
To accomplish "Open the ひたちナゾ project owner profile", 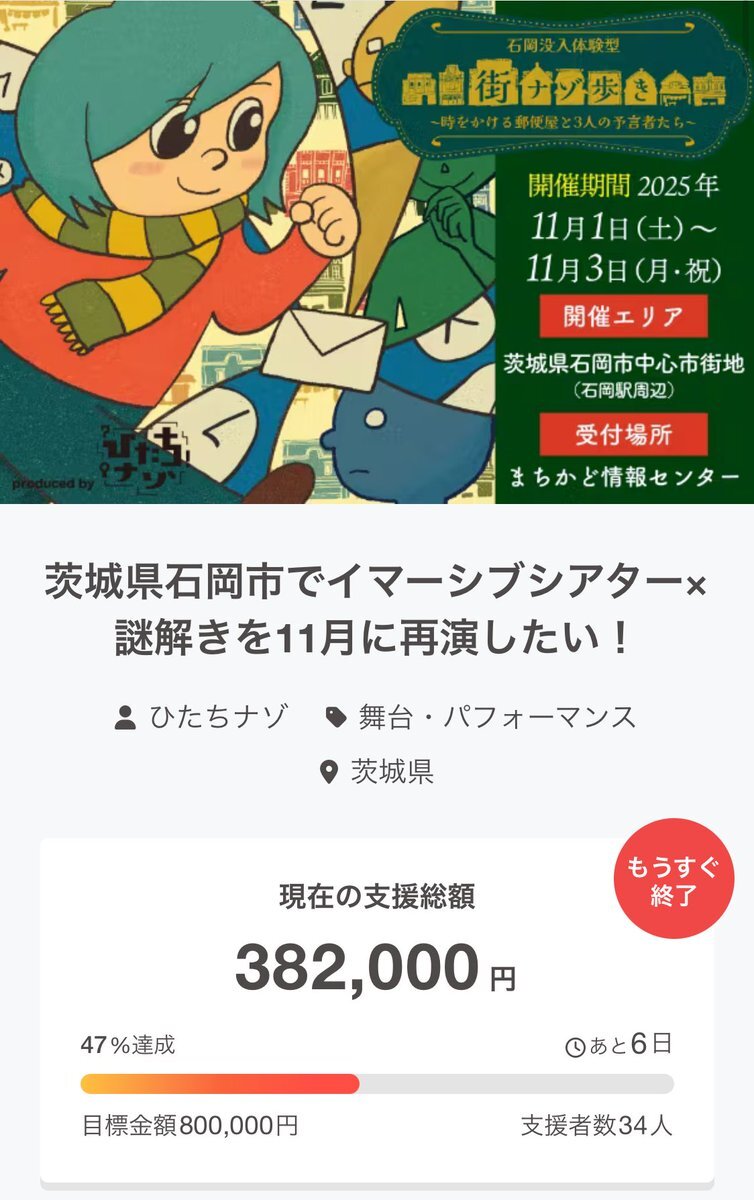I will point(217,716).
